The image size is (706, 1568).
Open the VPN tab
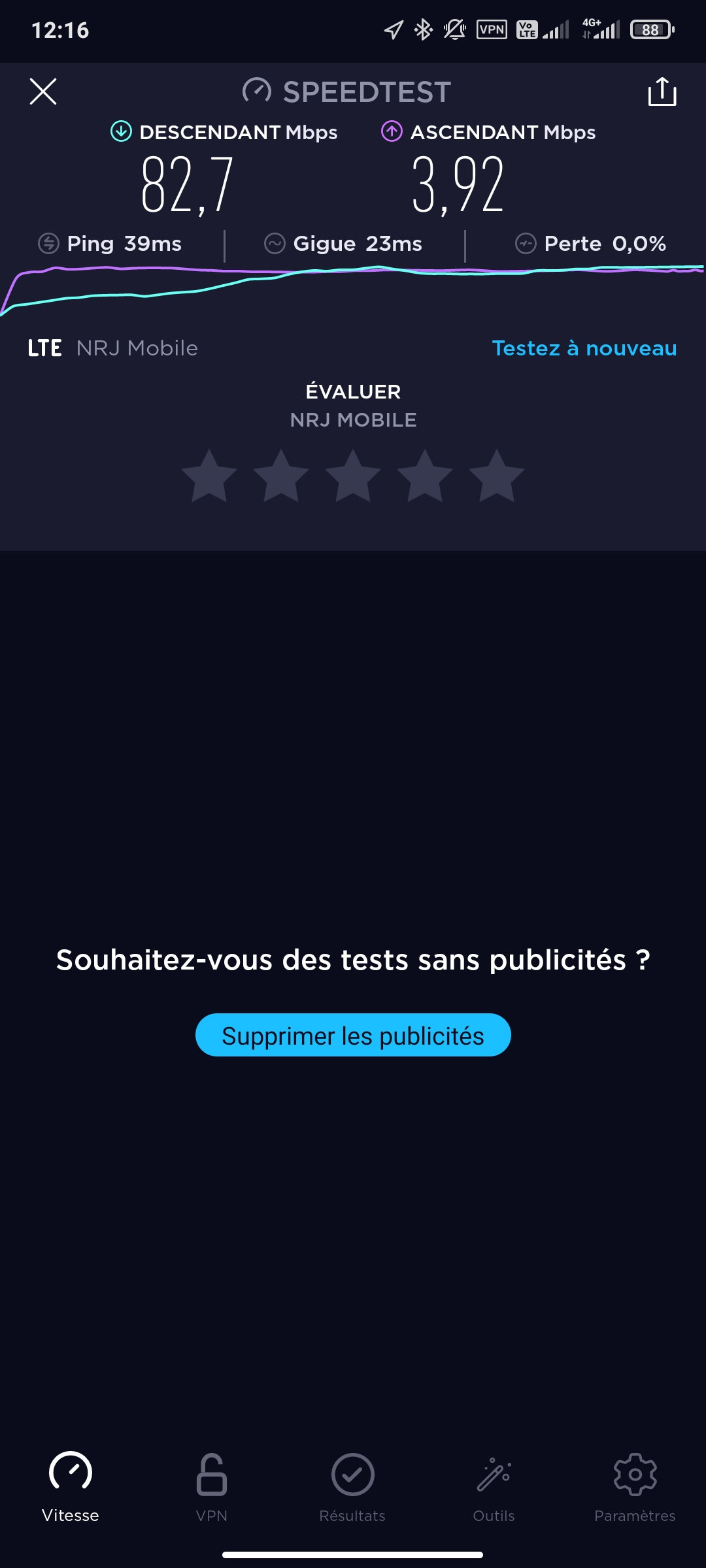tap(212, 1484)
